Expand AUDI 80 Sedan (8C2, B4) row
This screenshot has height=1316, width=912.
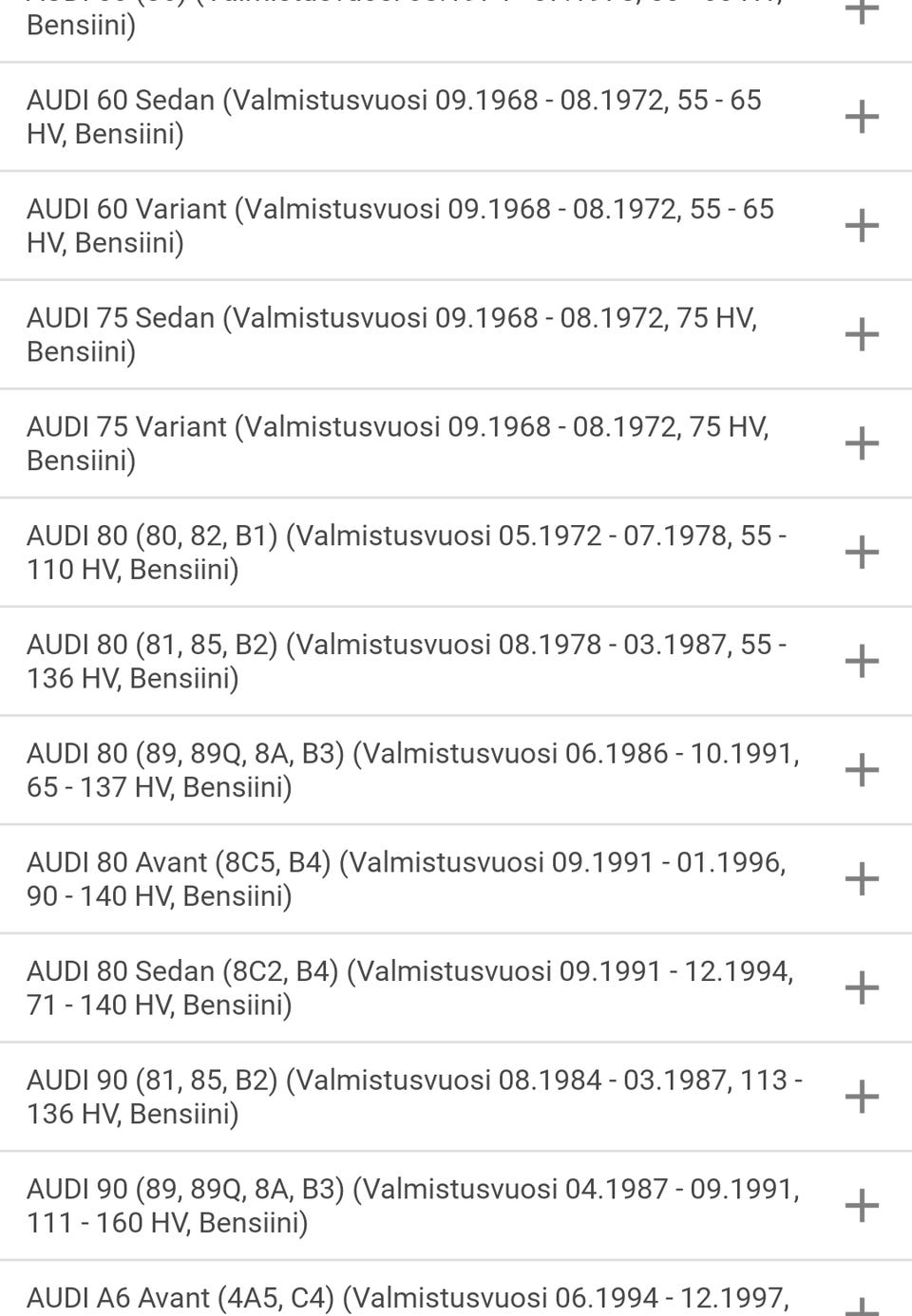pos(861,987)
